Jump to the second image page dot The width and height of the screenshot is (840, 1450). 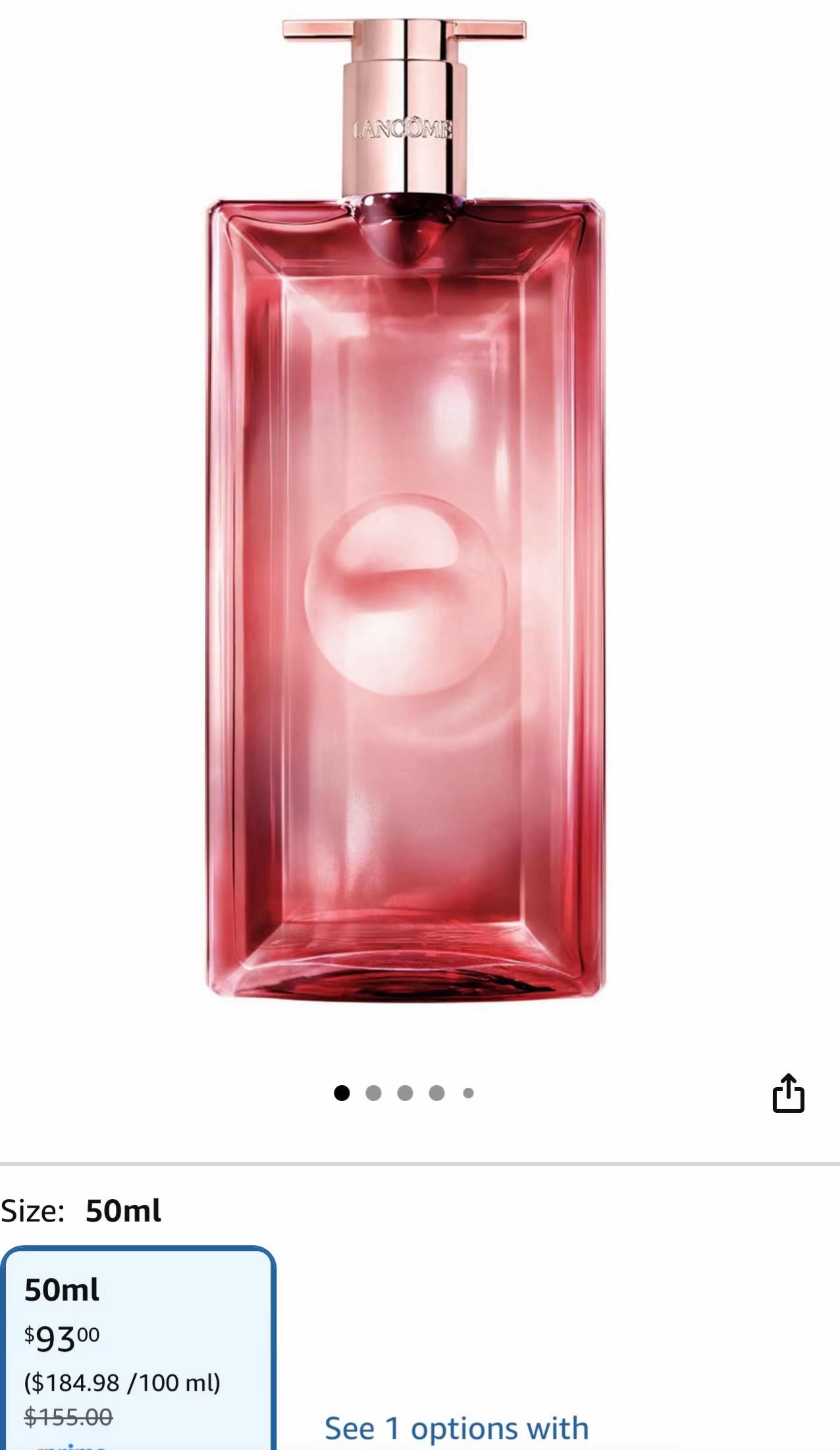373,1093
